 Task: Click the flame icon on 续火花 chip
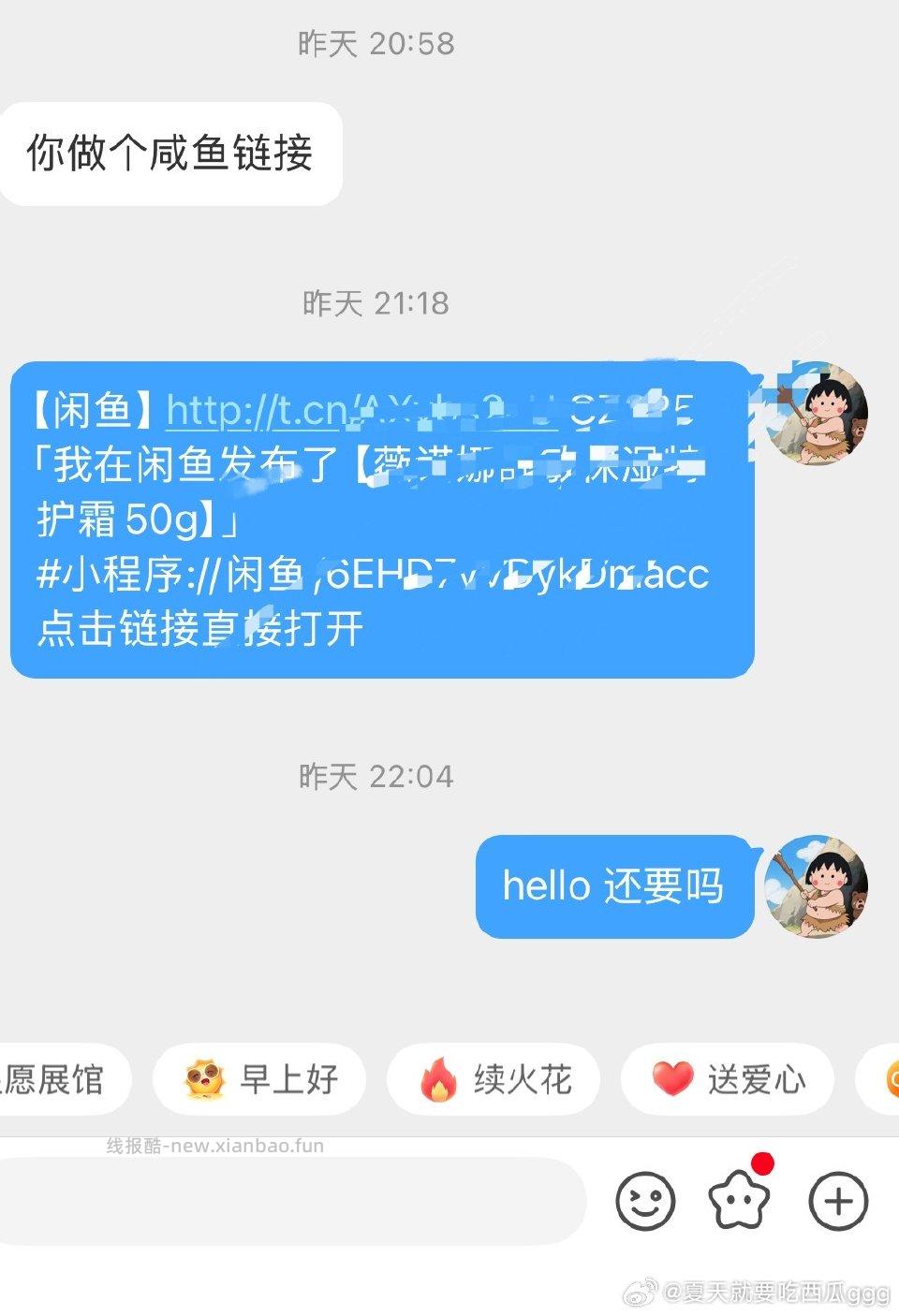438,1079
